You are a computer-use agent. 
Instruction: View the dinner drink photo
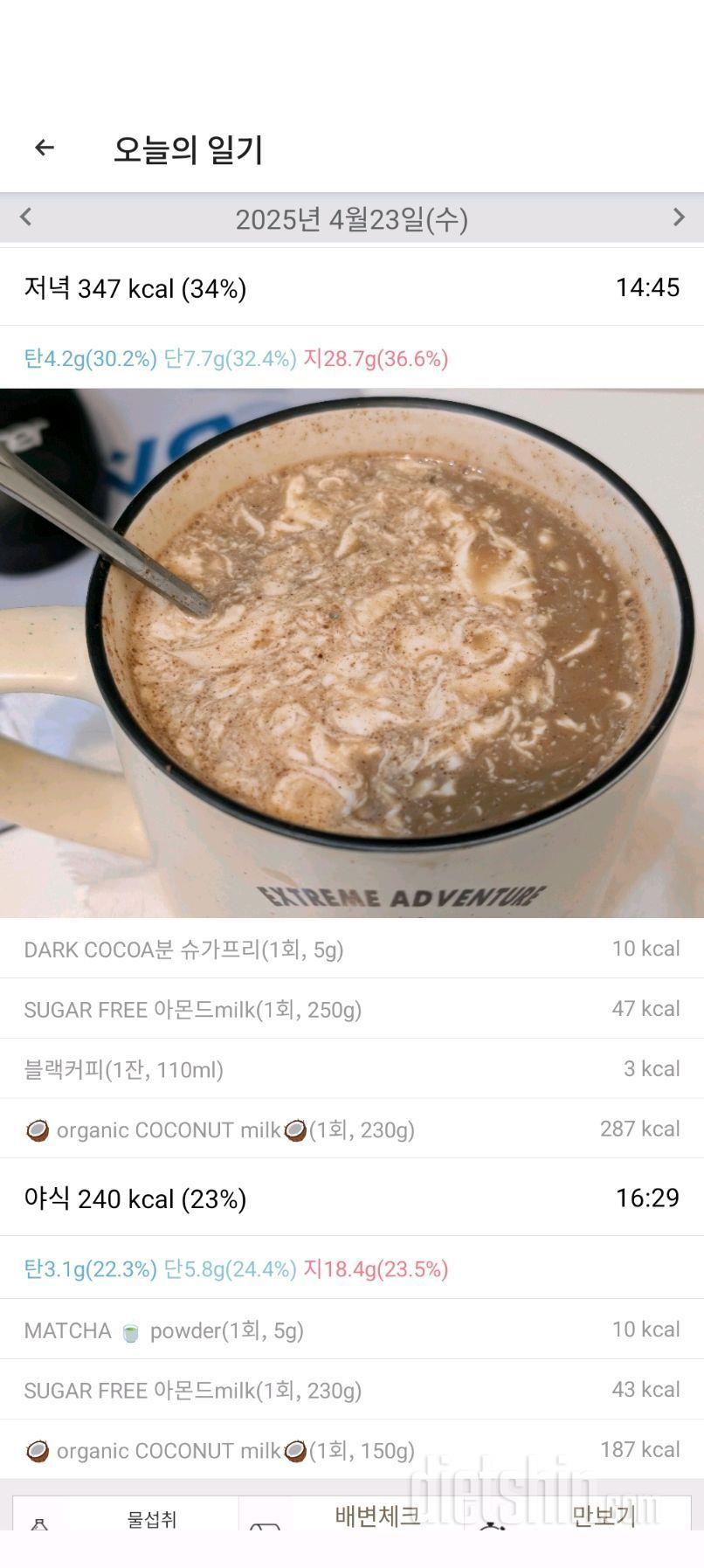tap(351, 653)
